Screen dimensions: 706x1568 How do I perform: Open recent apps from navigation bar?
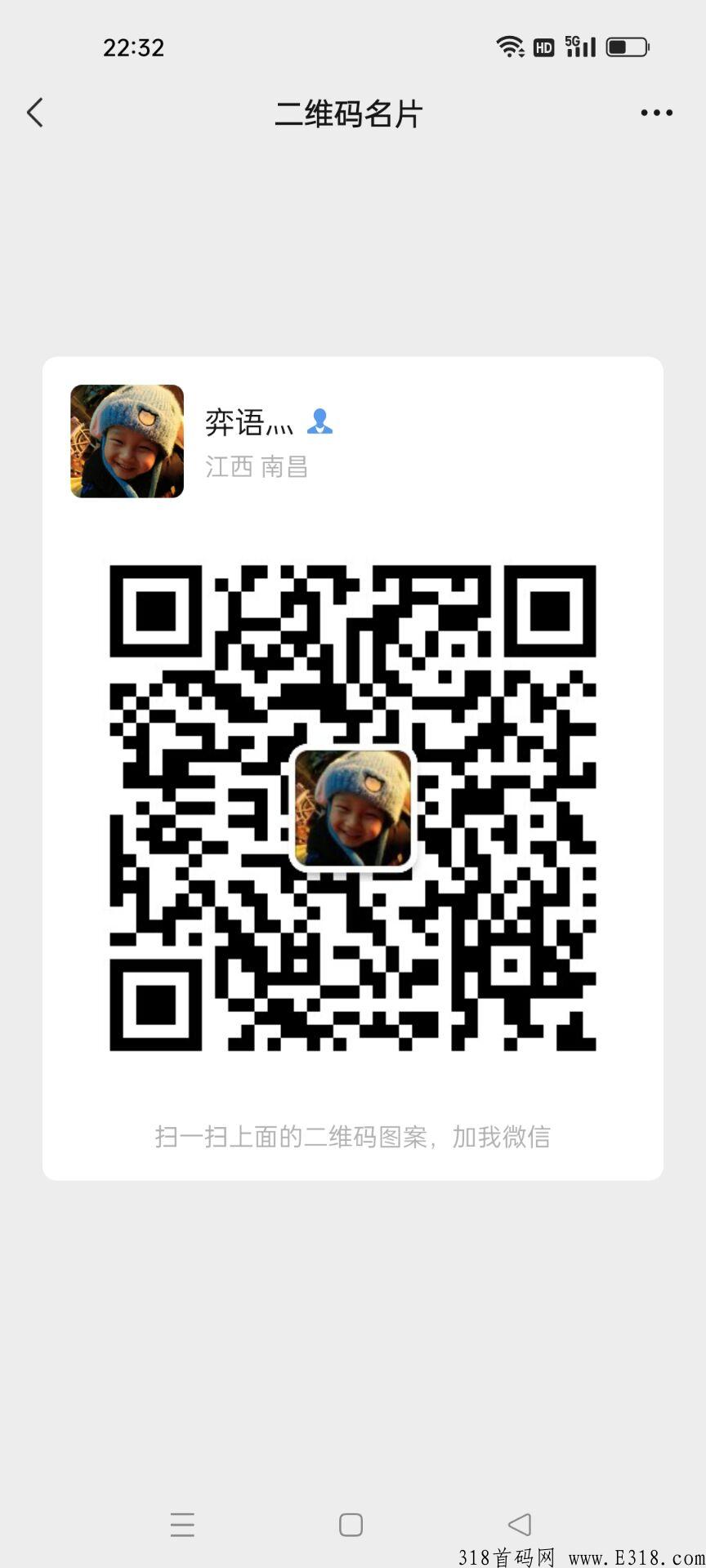[x=182, y=1525]
